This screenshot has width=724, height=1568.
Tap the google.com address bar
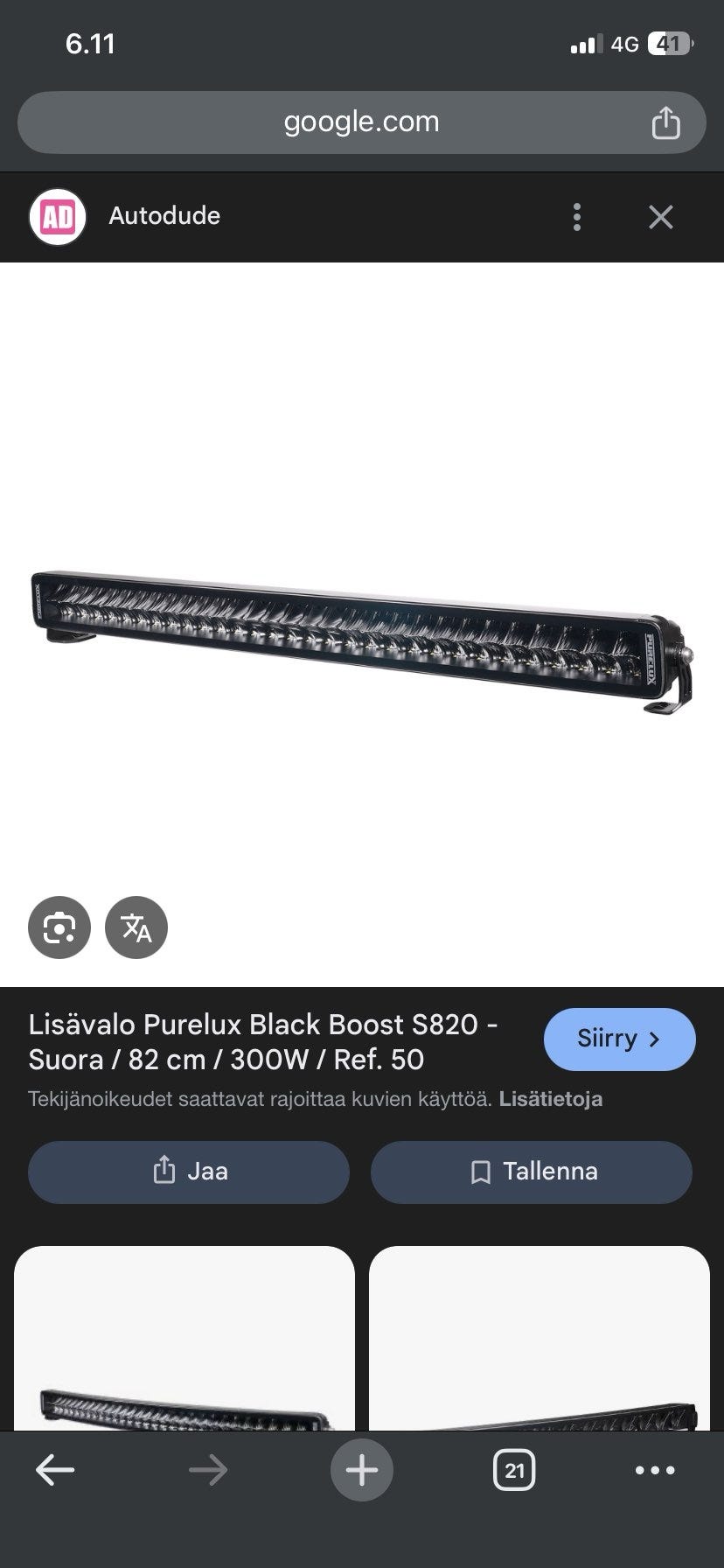tap(361, 122)
